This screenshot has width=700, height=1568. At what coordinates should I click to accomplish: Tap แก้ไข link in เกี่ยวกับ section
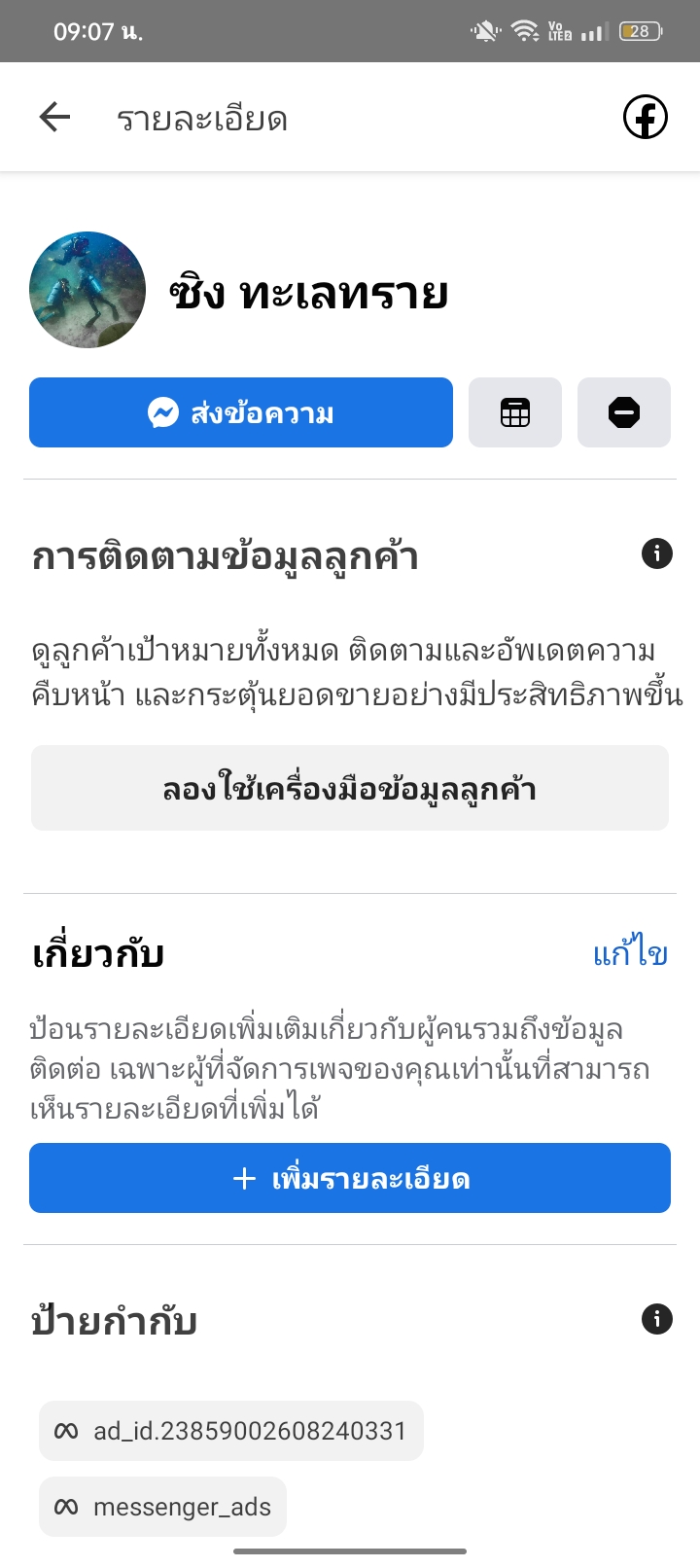[x=630, y=954]
